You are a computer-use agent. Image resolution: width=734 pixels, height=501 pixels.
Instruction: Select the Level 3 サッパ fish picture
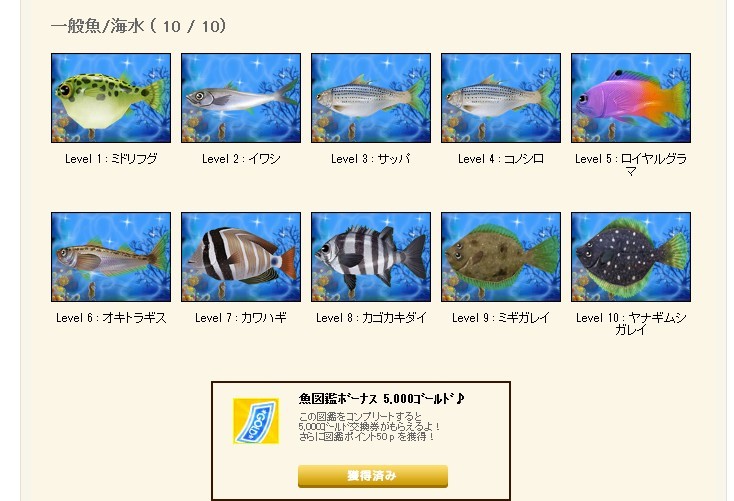pos(371,98)
